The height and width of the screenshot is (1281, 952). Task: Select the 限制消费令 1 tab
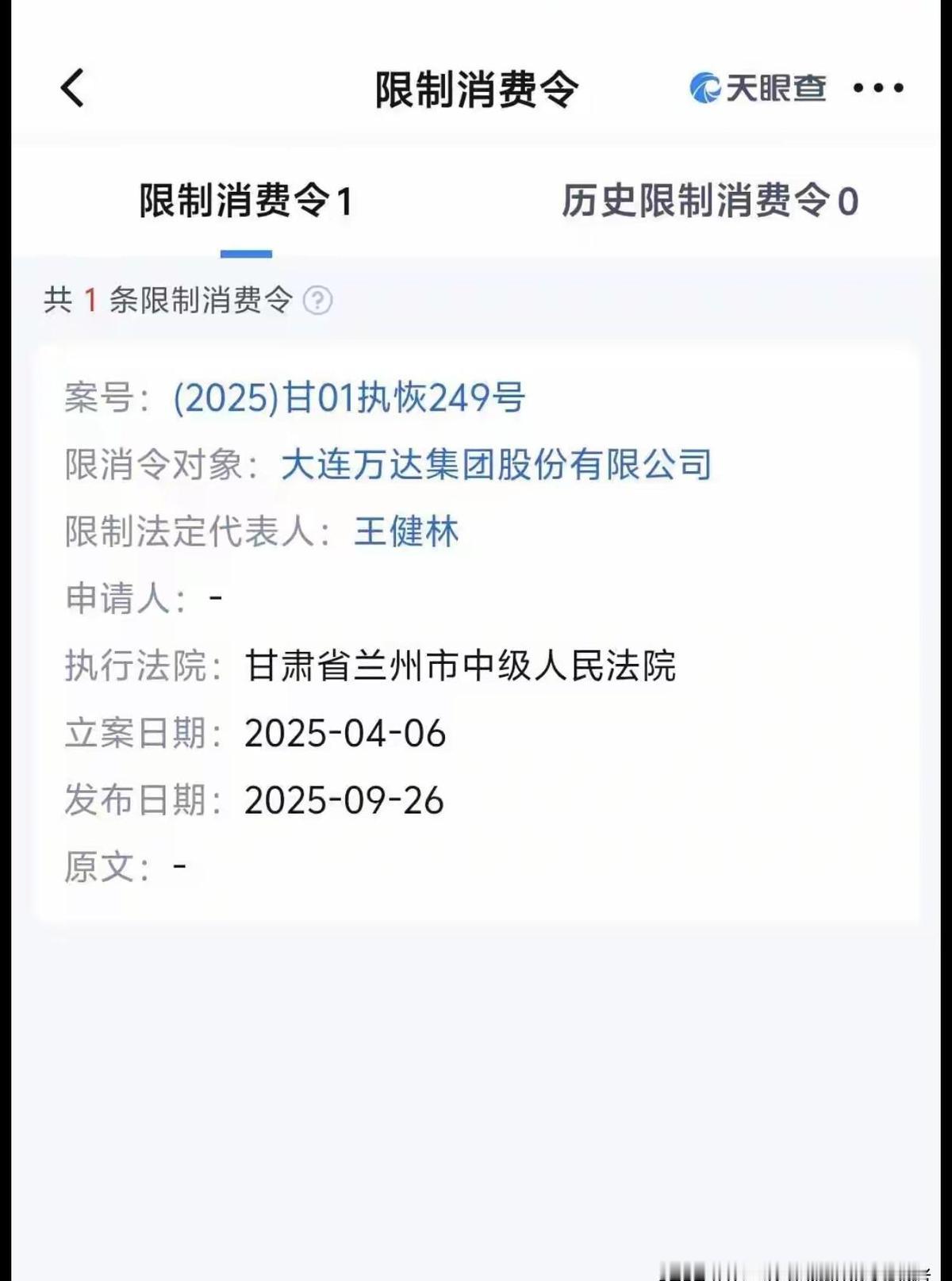tap(246, 201)
